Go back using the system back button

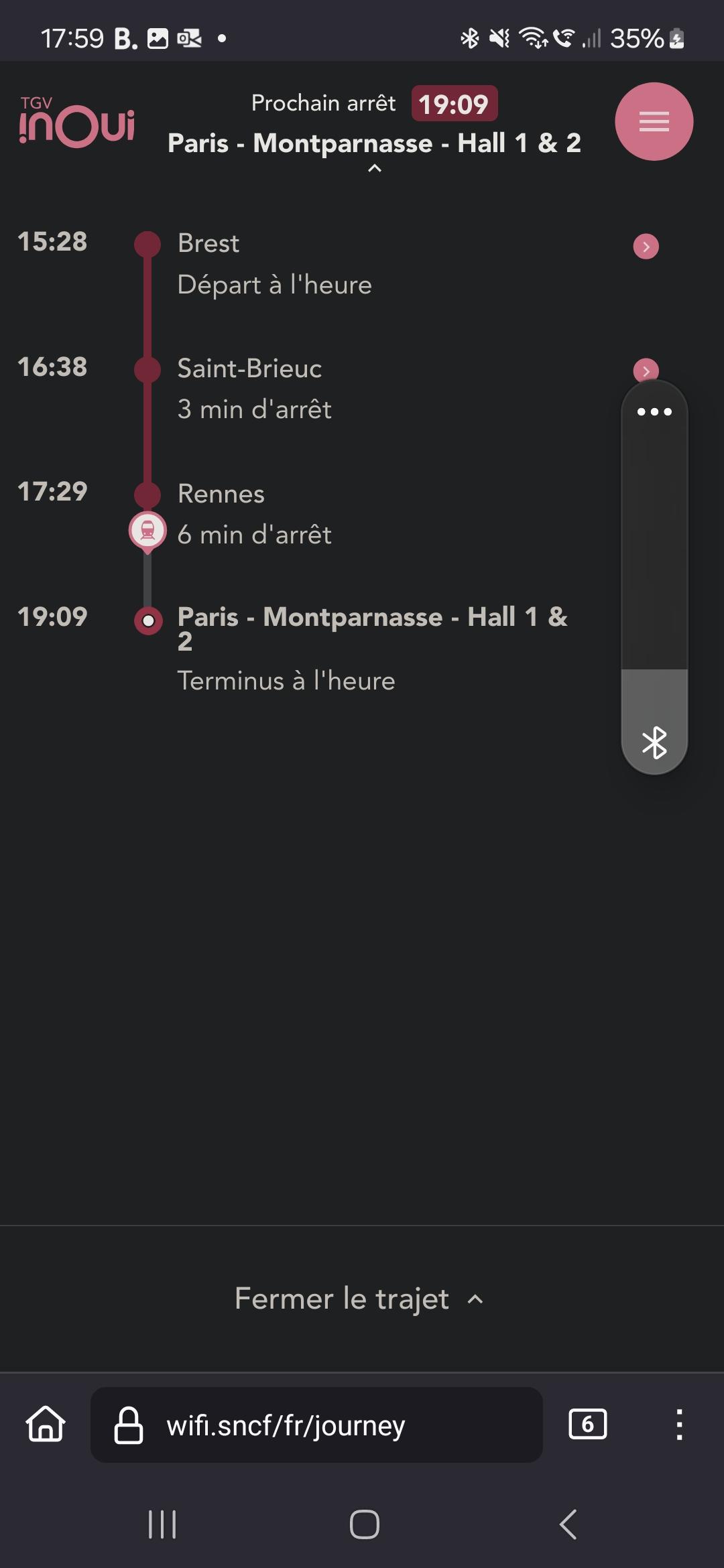point(568,1524)
